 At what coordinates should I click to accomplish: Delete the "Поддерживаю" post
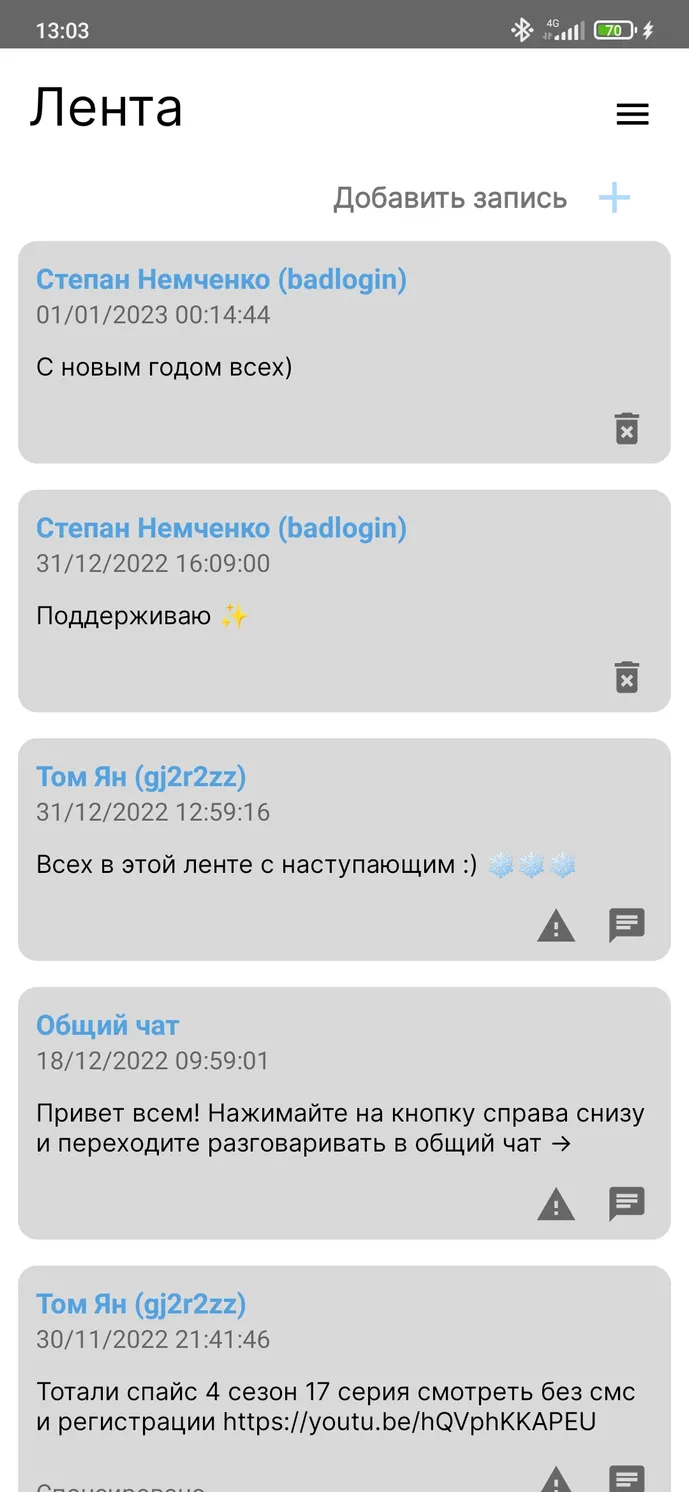(x=627, y=677)
